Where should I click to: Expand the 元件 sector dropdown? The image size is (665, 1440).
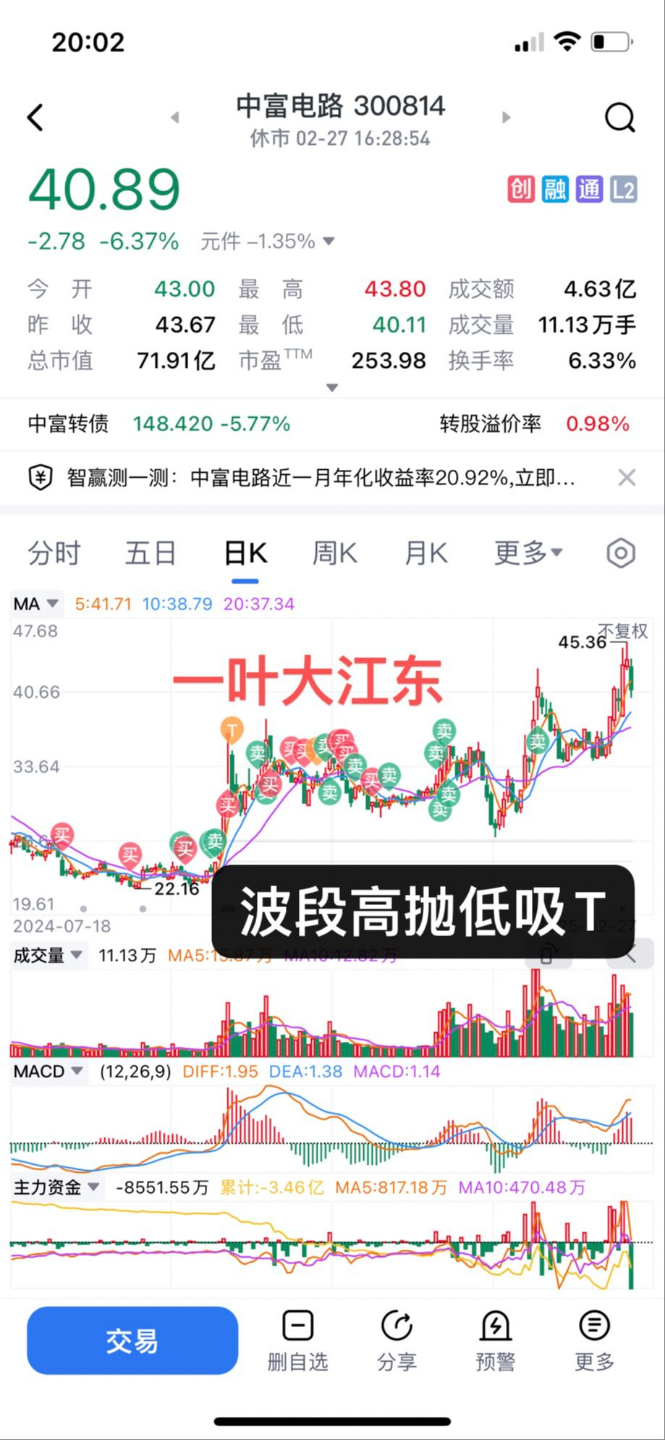click(328, 242)
